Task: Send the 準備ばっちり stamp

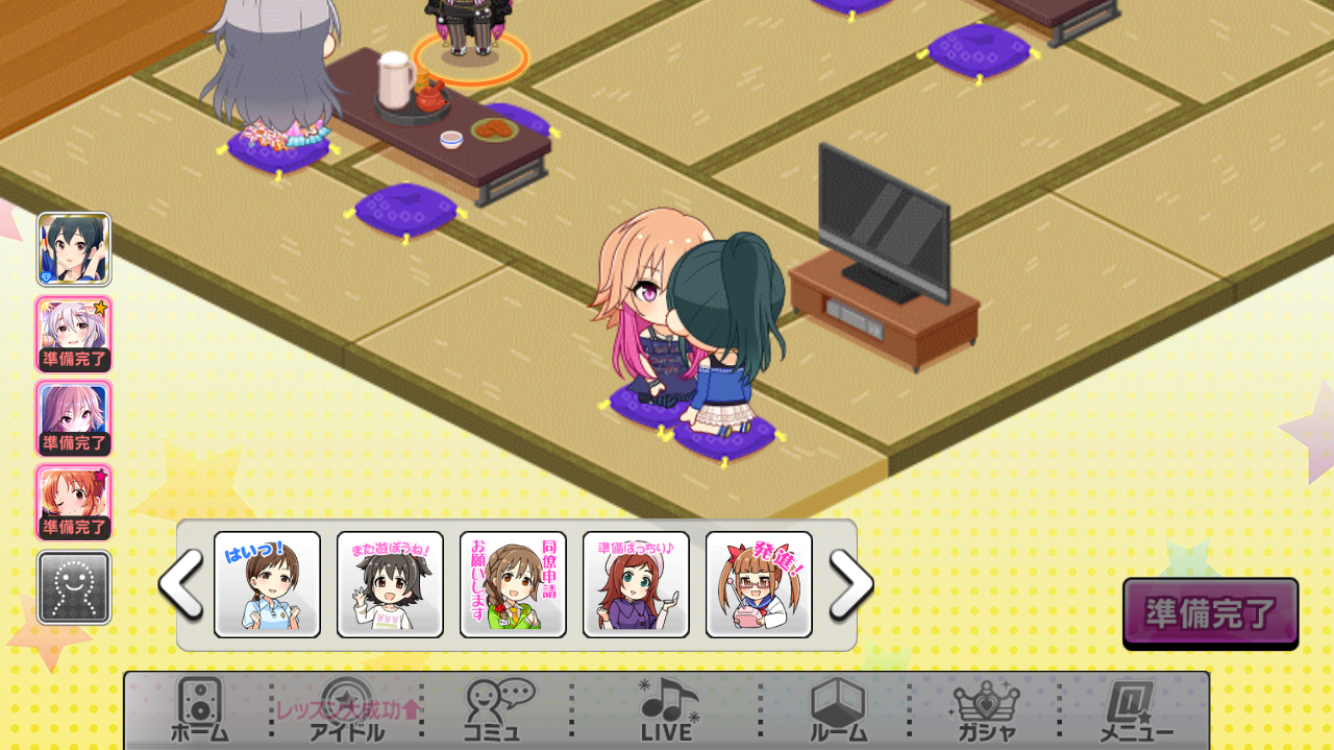Action: coord(636,585)
